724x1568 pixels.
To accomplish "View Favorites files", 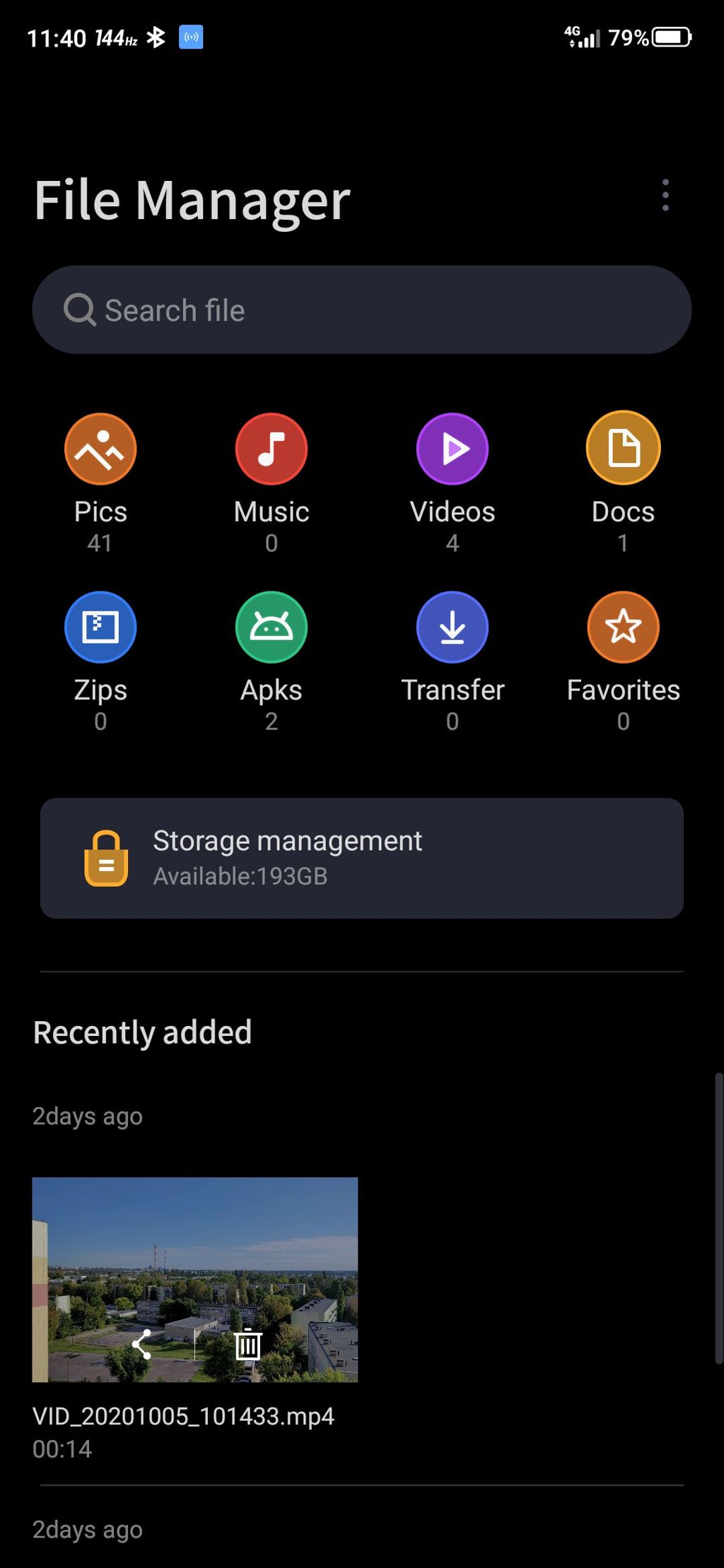I will (623, 627).
